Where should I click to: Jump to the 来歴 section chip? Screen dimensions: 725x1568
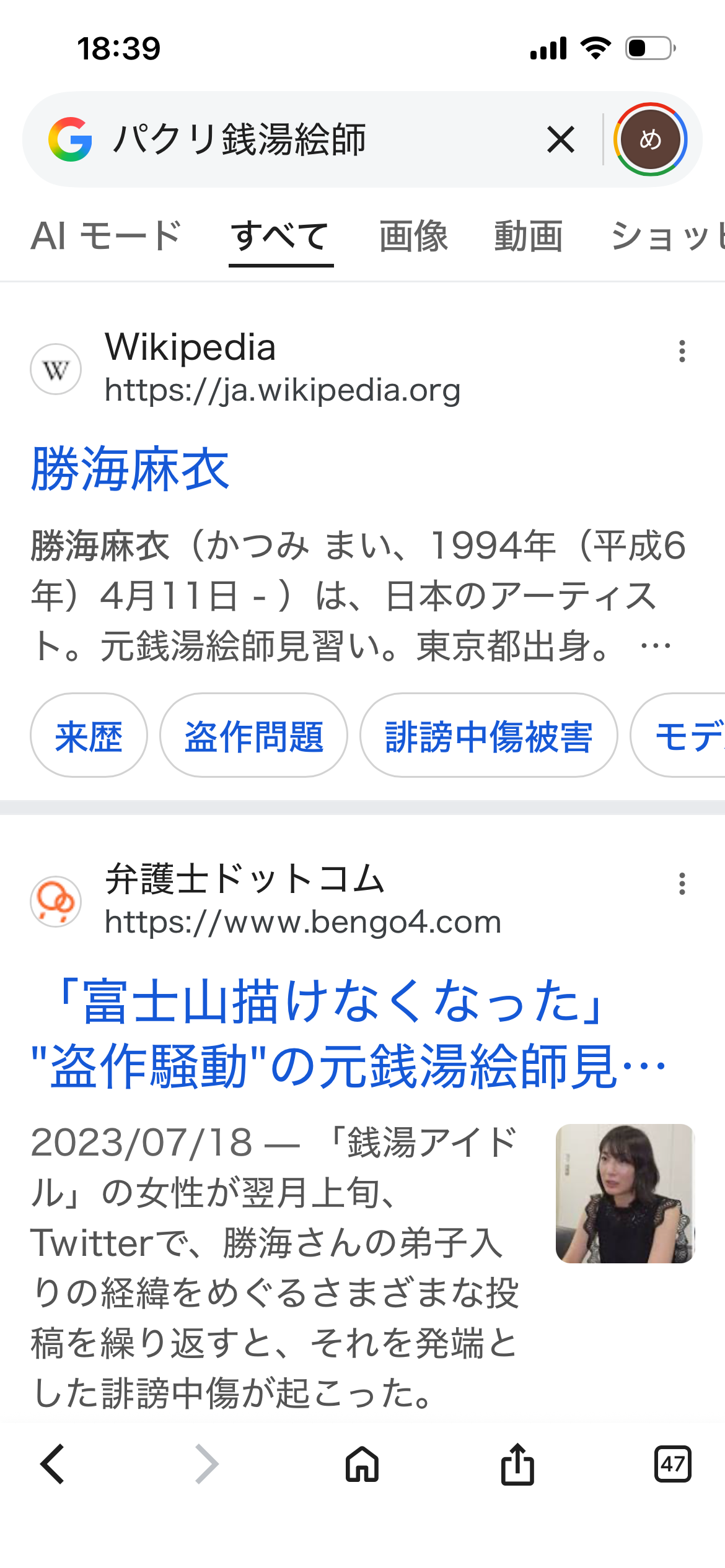pyautogui.click(x=89, y=736)
